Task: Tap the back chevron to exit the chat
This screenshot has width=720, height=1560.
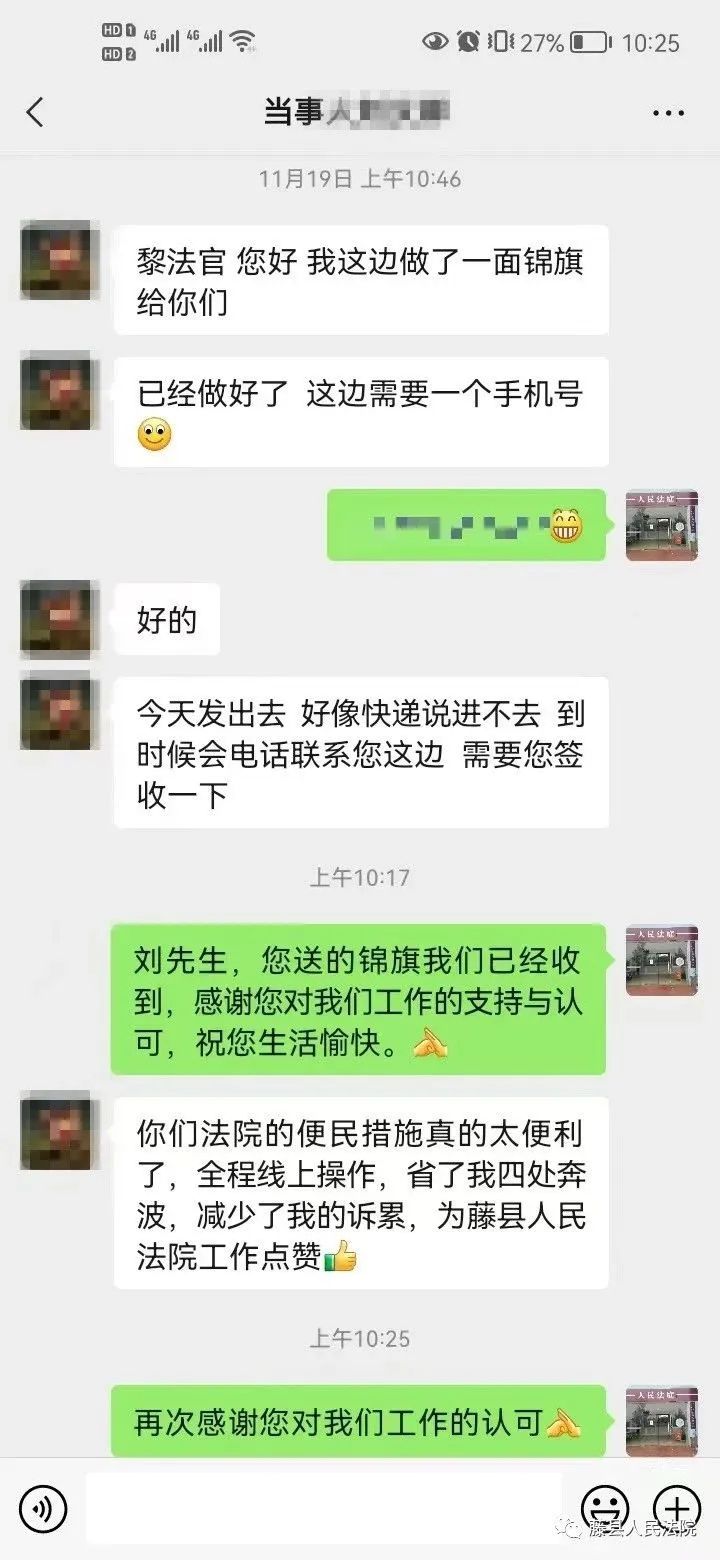Action: [x=36, y=112]
